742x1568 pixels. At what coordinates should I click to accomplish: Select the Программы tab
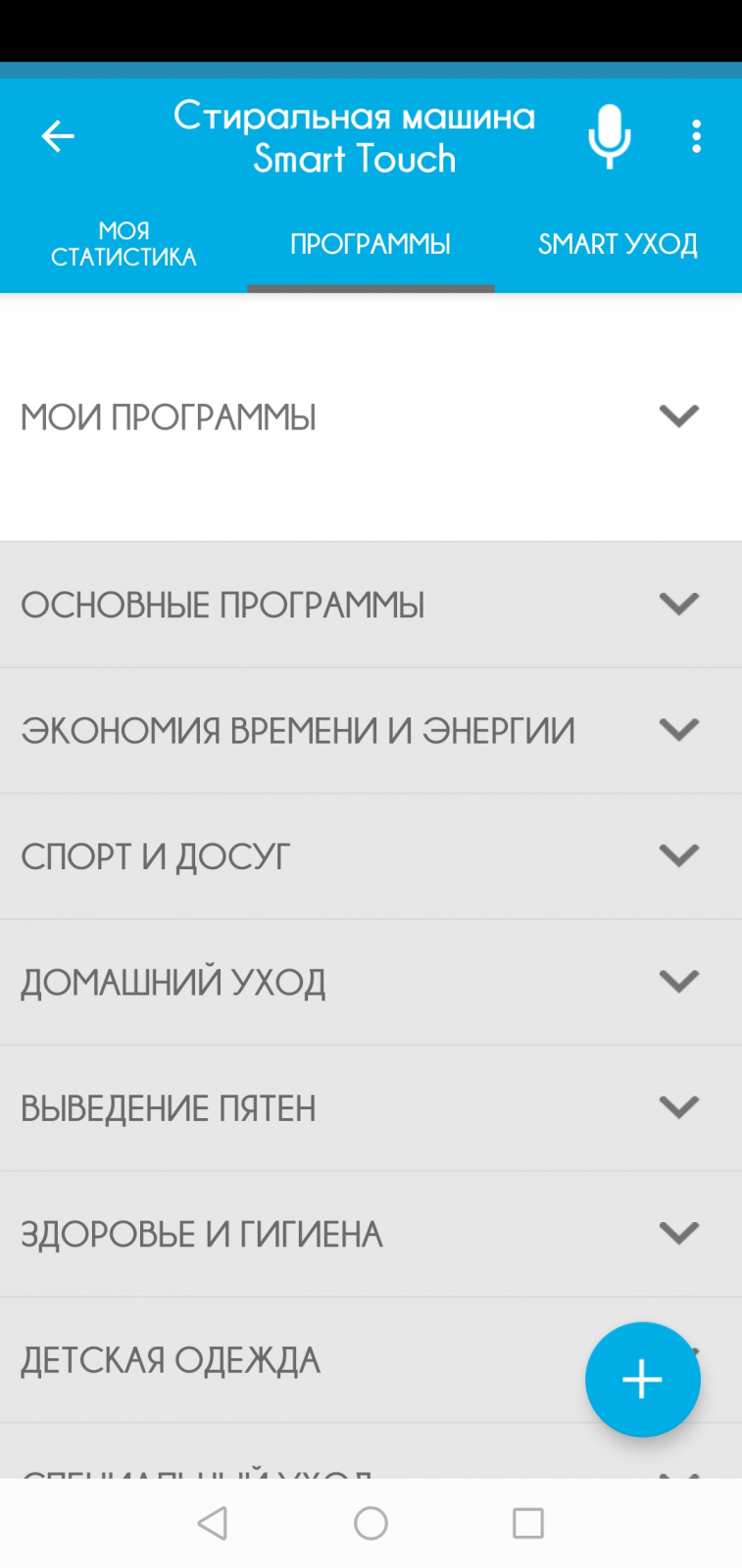371,244
